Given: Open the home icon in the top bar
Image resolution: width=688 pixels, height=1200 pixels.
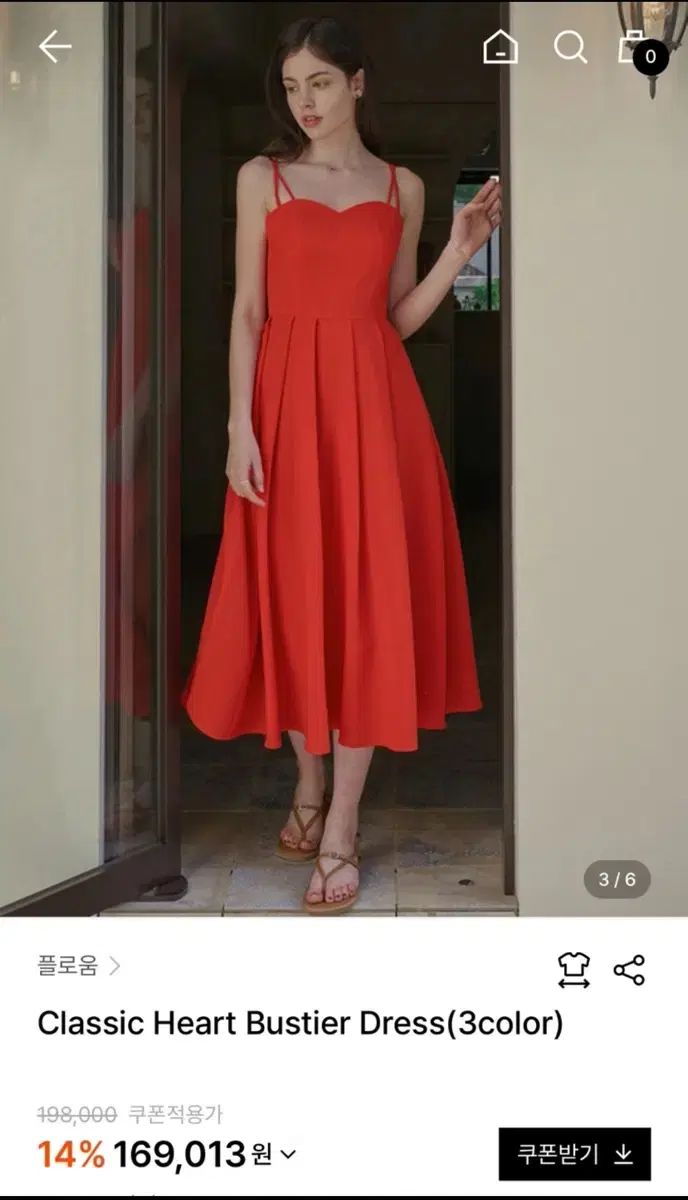Looking at the screenshot, I should (x=500, y=47).
